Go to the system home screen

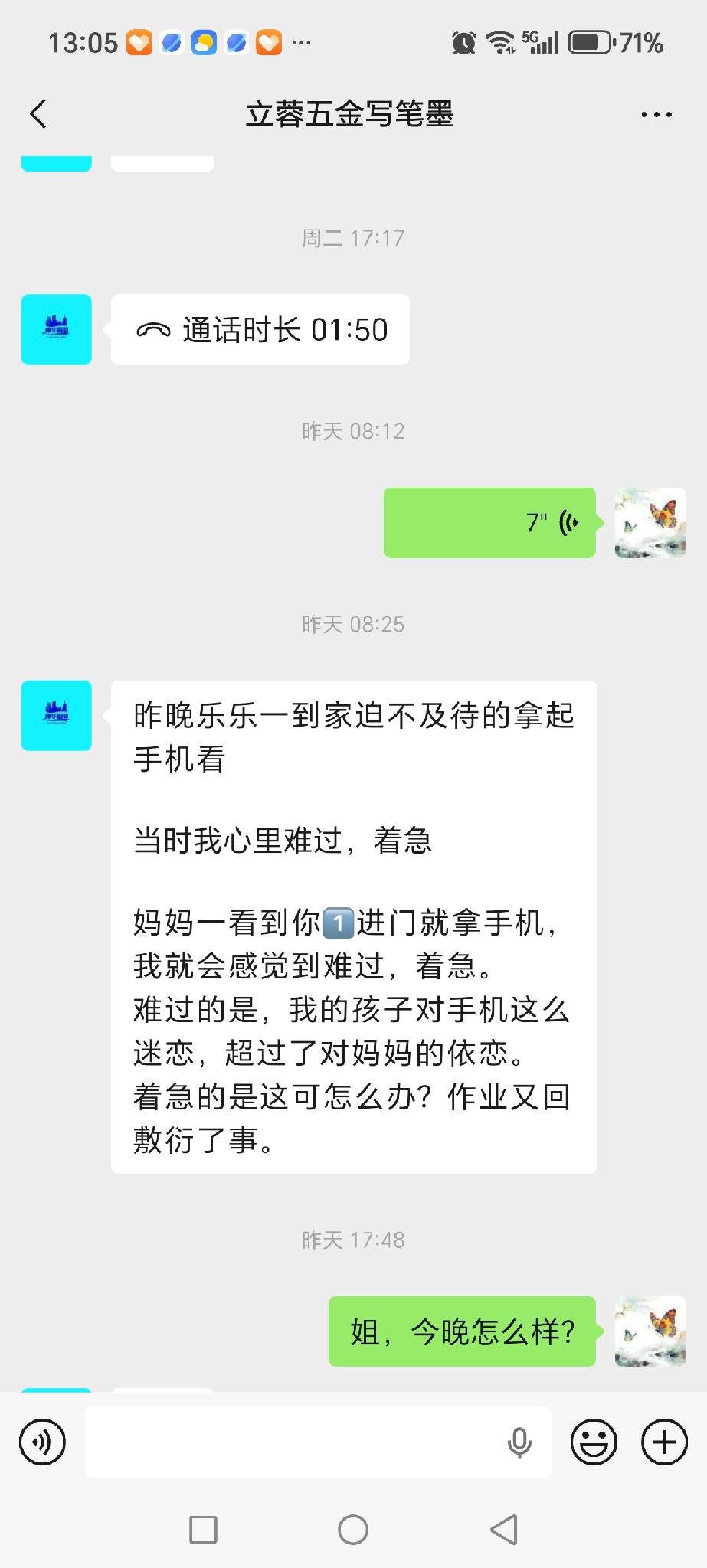point(353,1530)
